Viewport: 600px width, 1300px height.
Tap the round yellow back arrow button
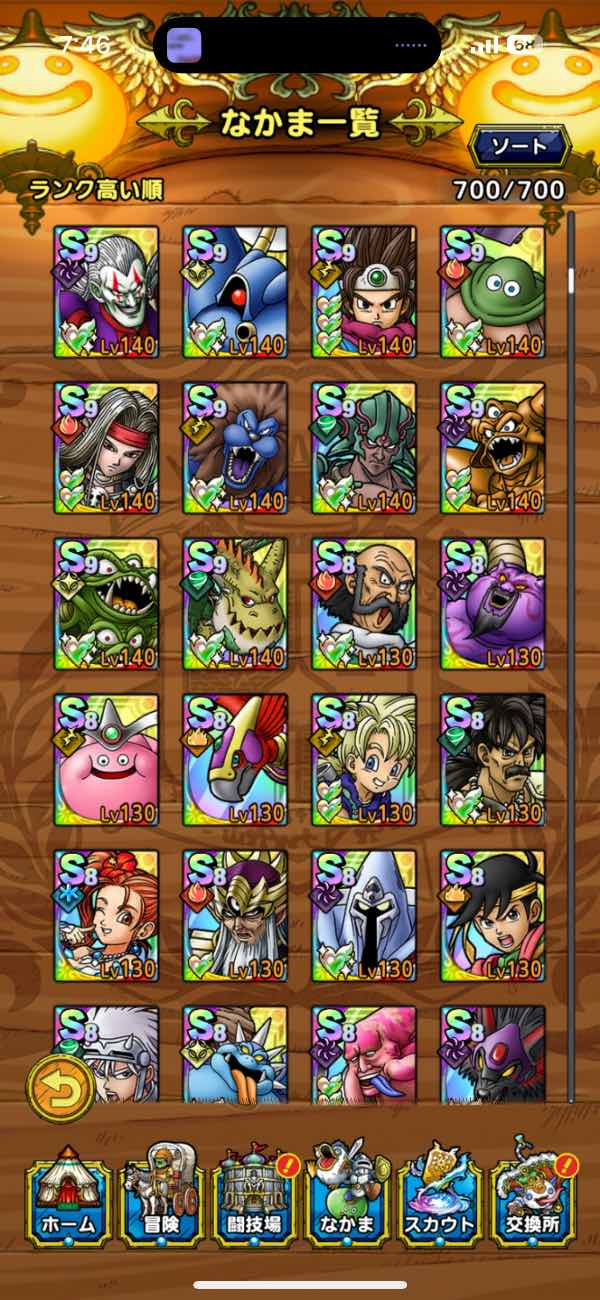click(60, 1089)
